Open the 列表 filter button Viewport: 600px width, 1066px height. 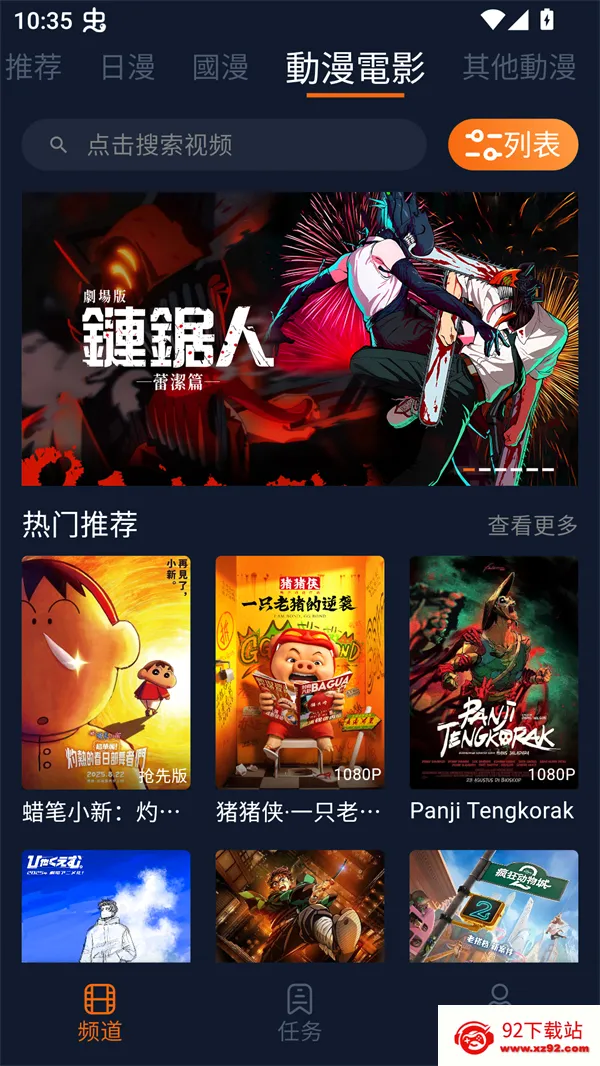pos(513,145)
